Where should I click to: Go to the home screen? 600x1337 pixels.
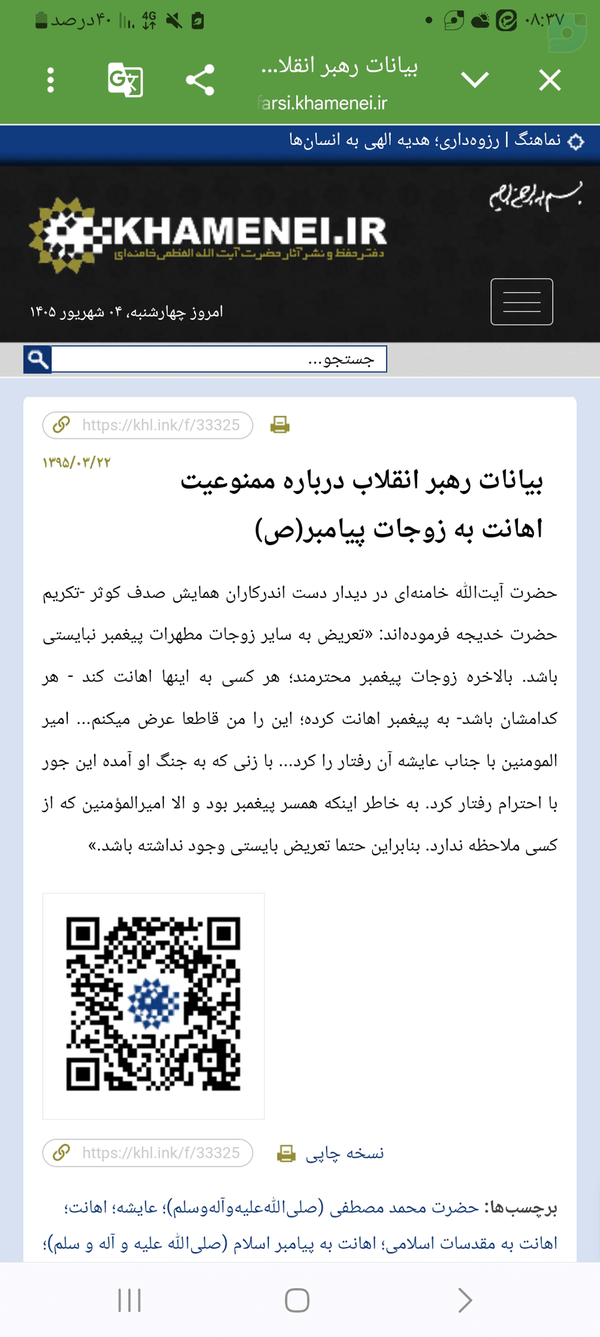click(x=297, y=1299)
